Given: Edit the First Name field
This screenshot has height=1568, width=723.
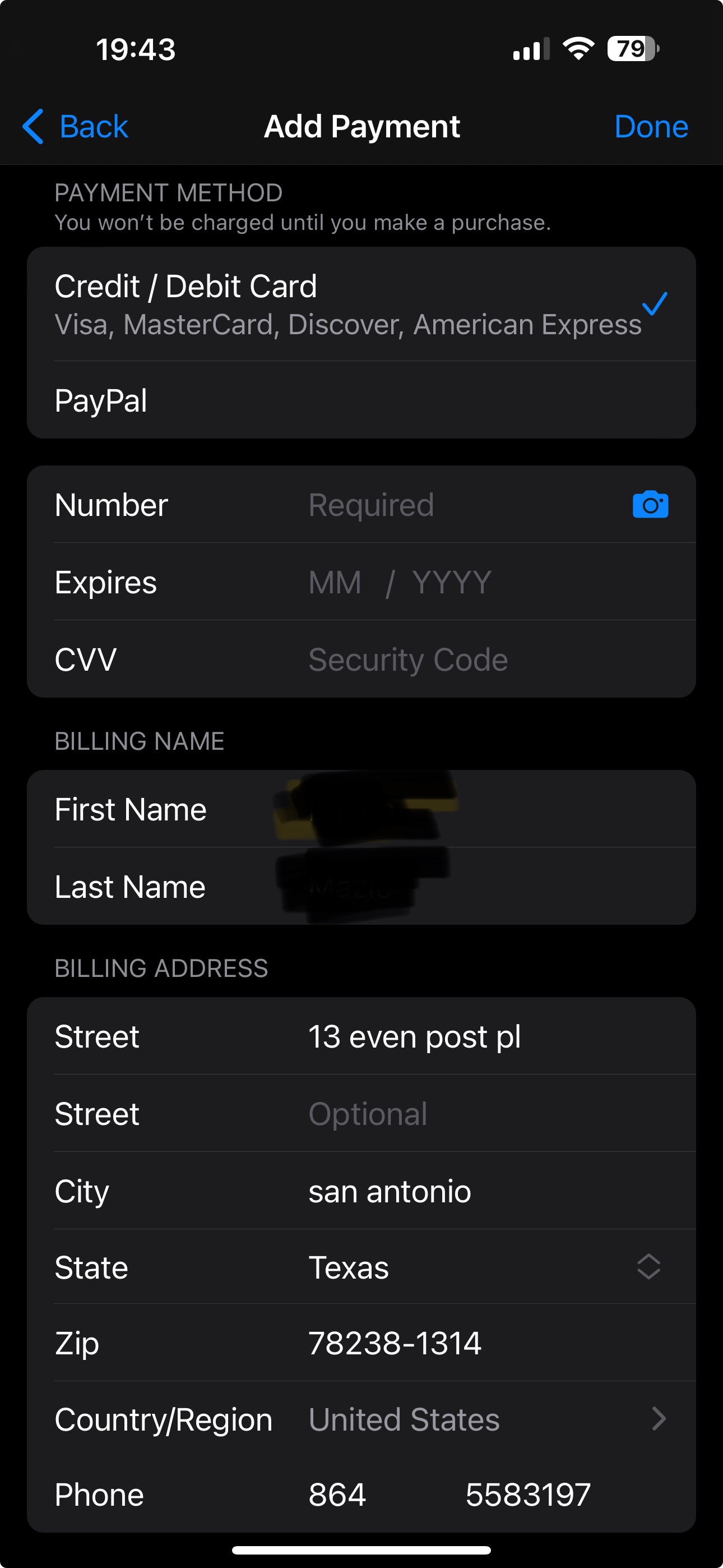Looking at the screenshot, I should pyautogui.click(x=475, y=810).
